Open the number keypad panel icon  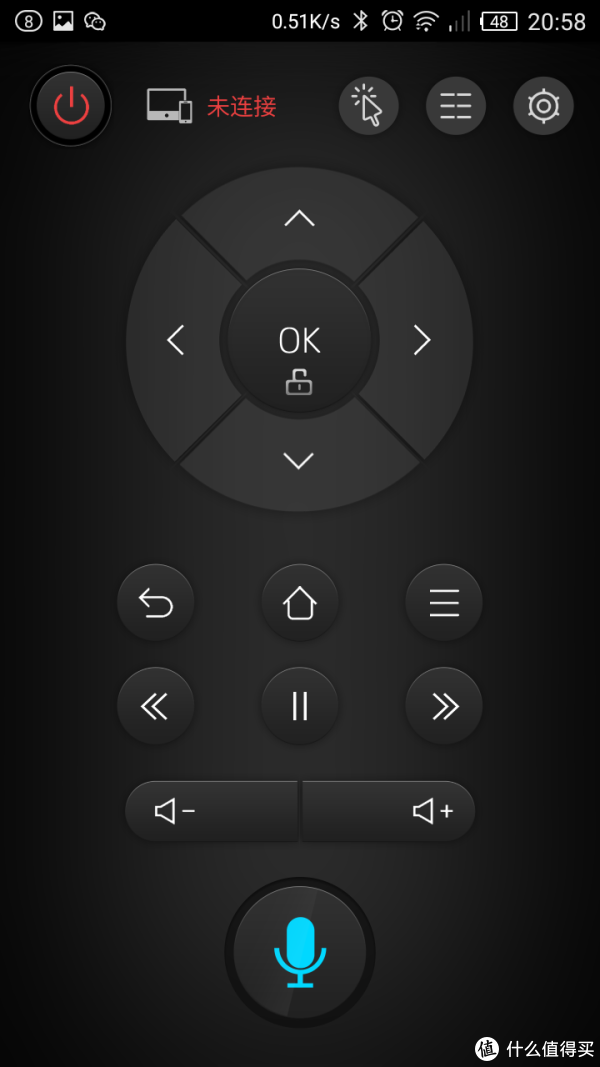coord(456,106)
